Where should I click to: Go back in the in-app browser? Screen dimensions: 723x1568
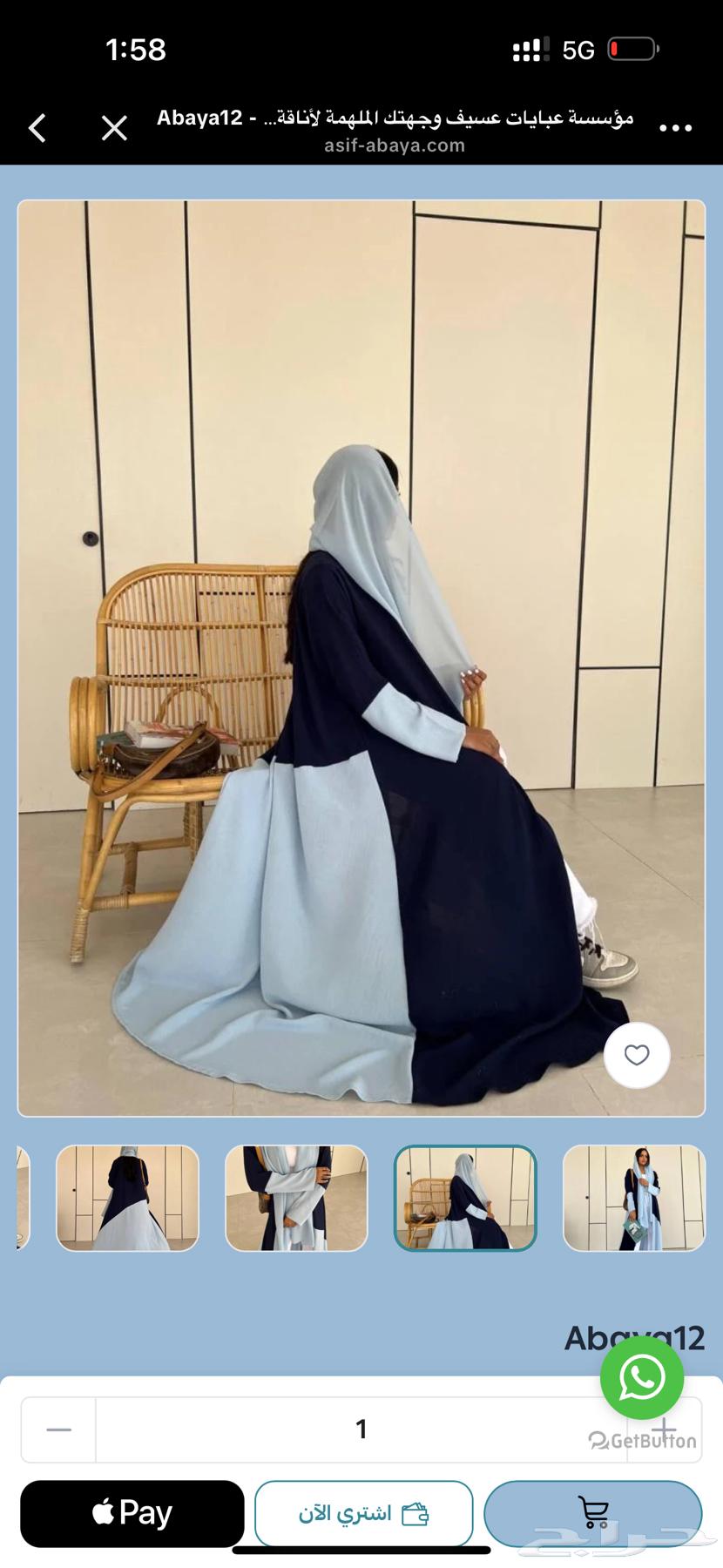[37, 128]
